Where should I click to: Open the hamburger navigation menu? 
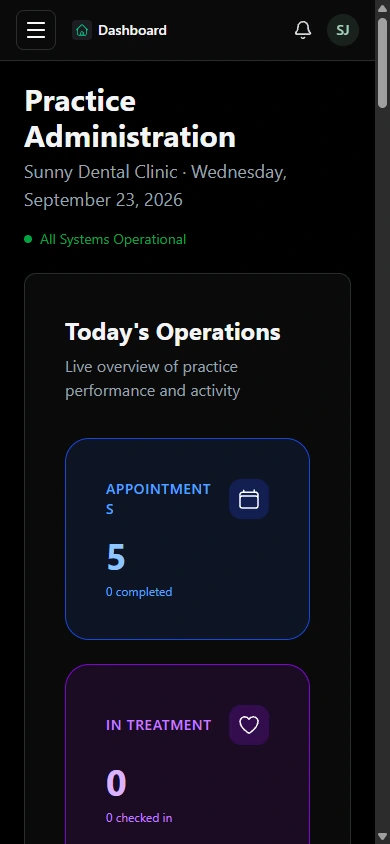click(36, 30)
